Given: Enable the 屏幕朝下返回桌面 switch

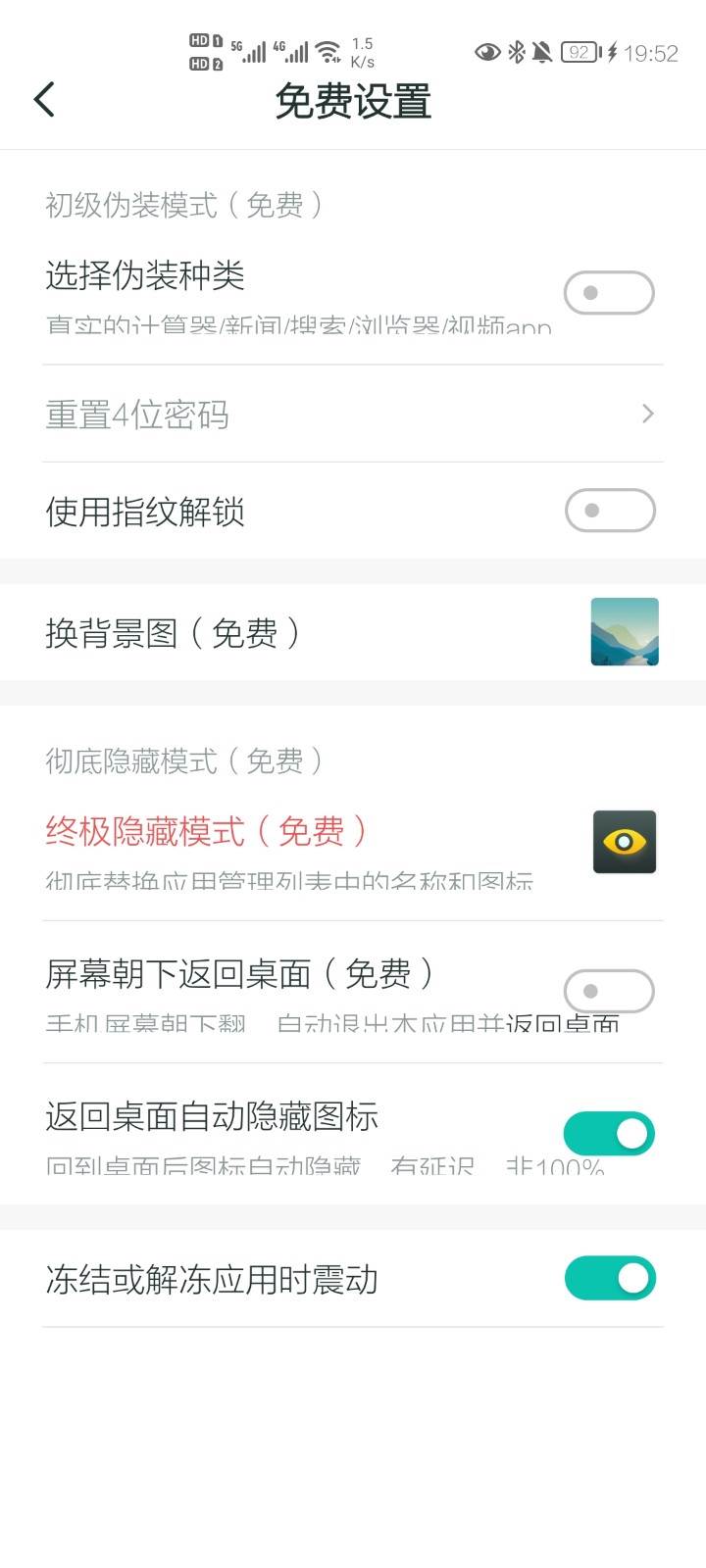Looking at the screenshot, I should pos(609,991).
